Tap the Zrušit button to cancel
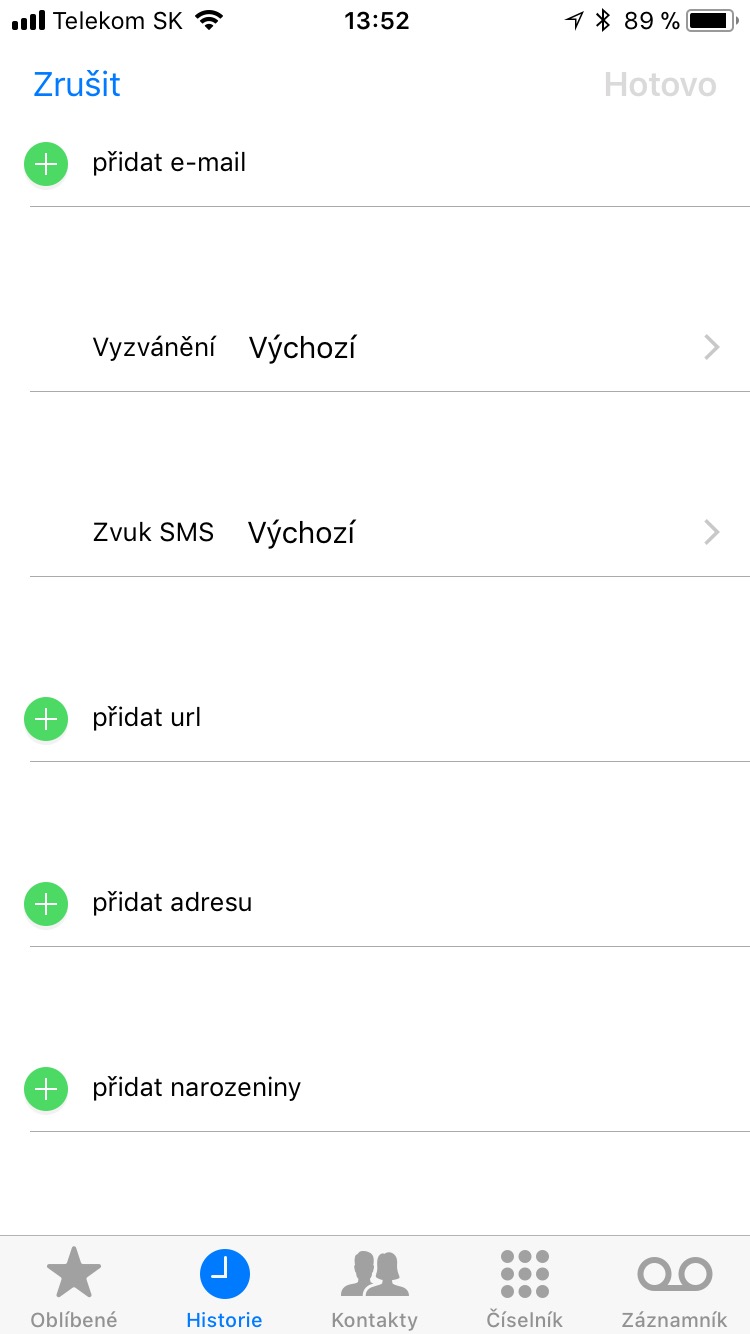750x1334 pixels. [x=76, y=85]
